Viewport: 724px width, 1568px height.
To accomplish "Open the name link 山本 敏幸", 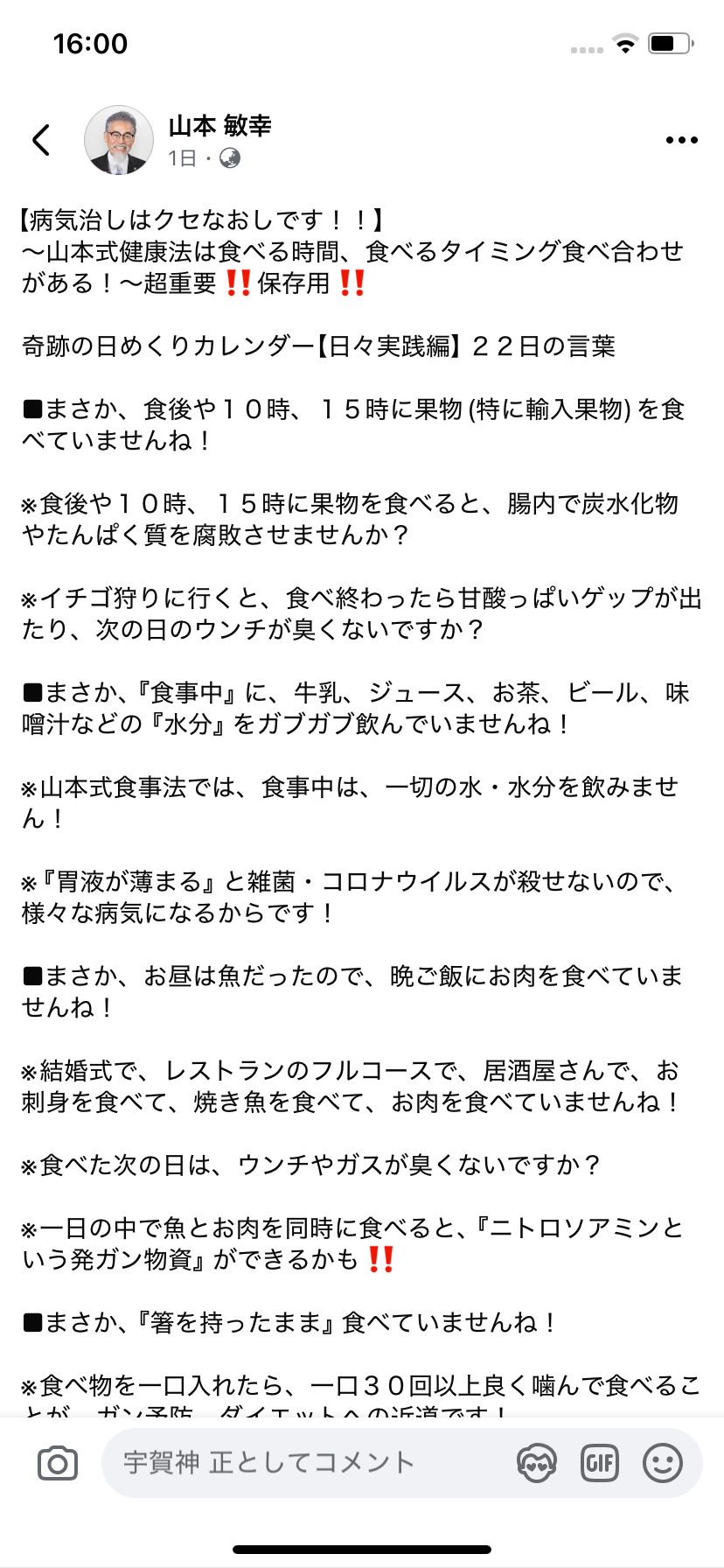I will coord(219,126).
